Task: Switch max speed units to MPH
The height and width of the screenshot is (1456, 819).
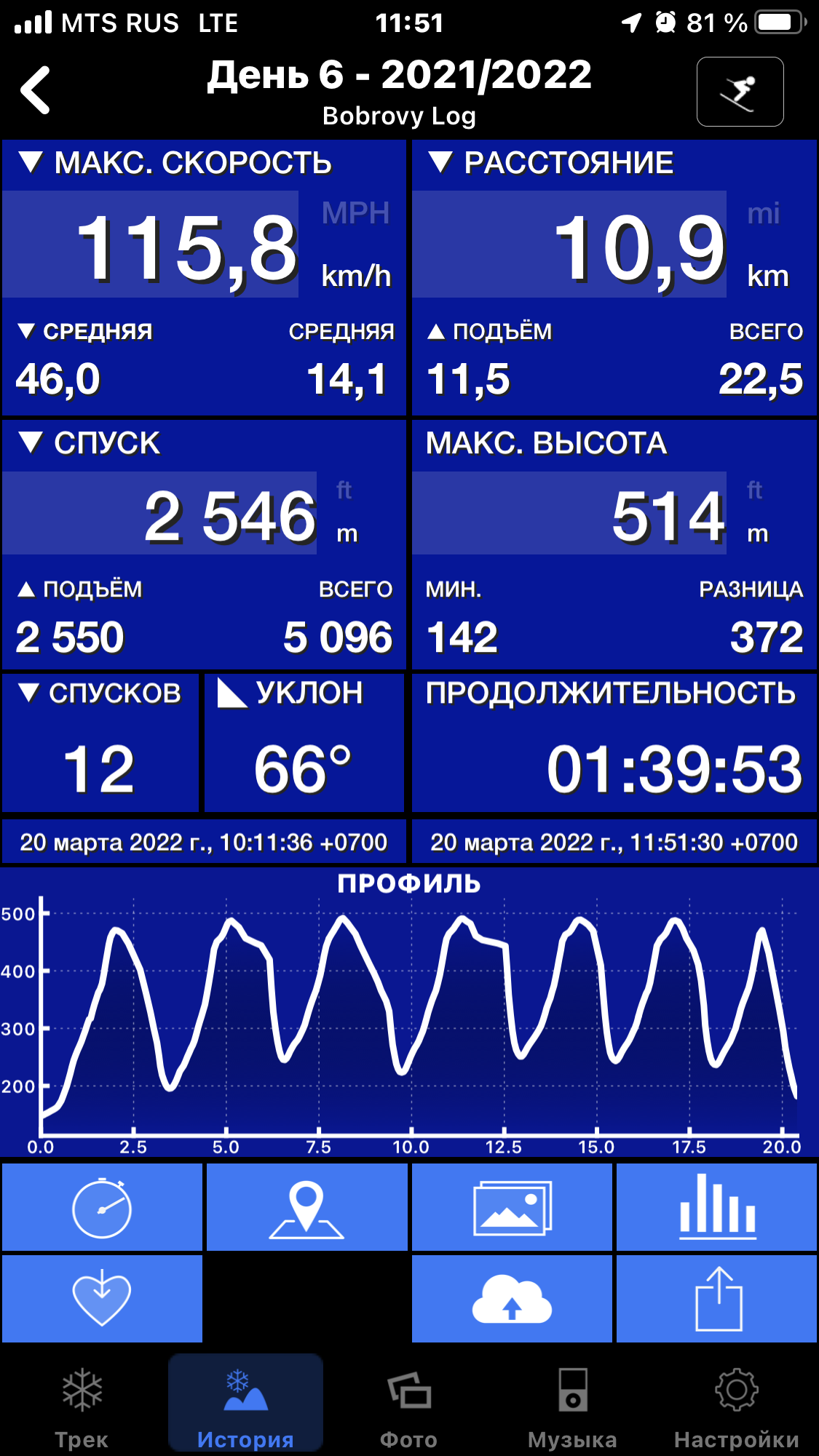Action: pos(355,213)
